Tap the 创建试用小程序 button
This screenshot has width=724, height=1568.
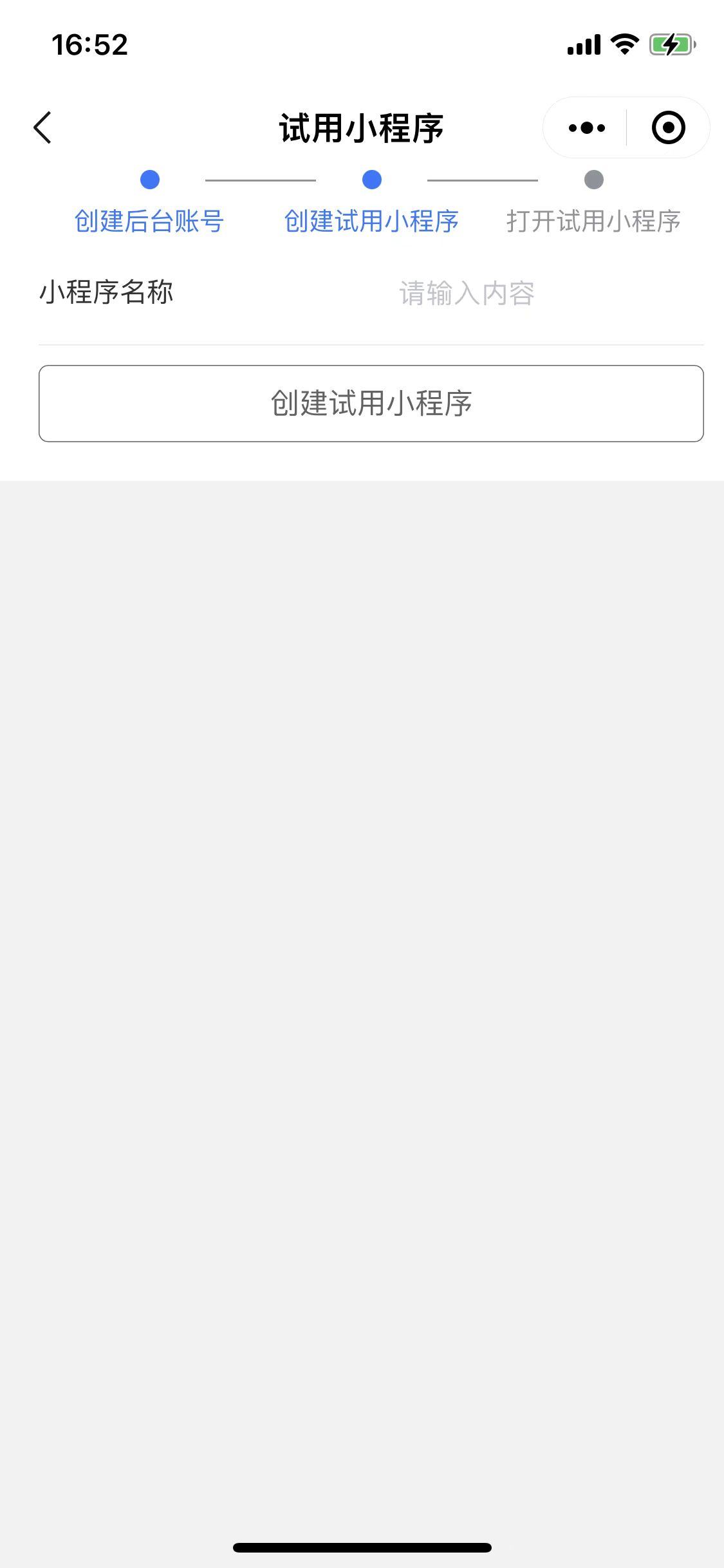pos(371,404)
